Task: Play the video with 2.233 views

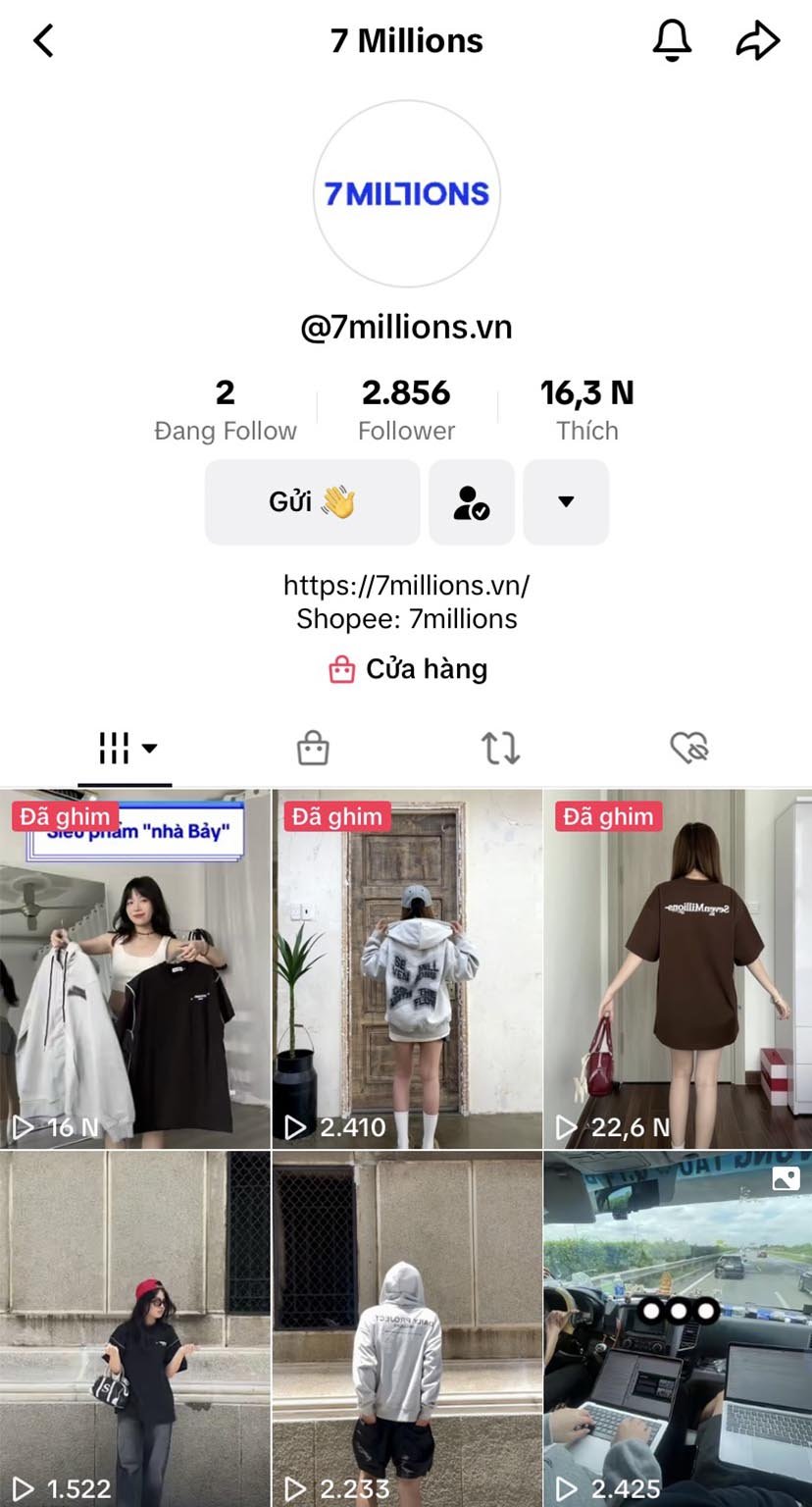Action: [407, 1329]
